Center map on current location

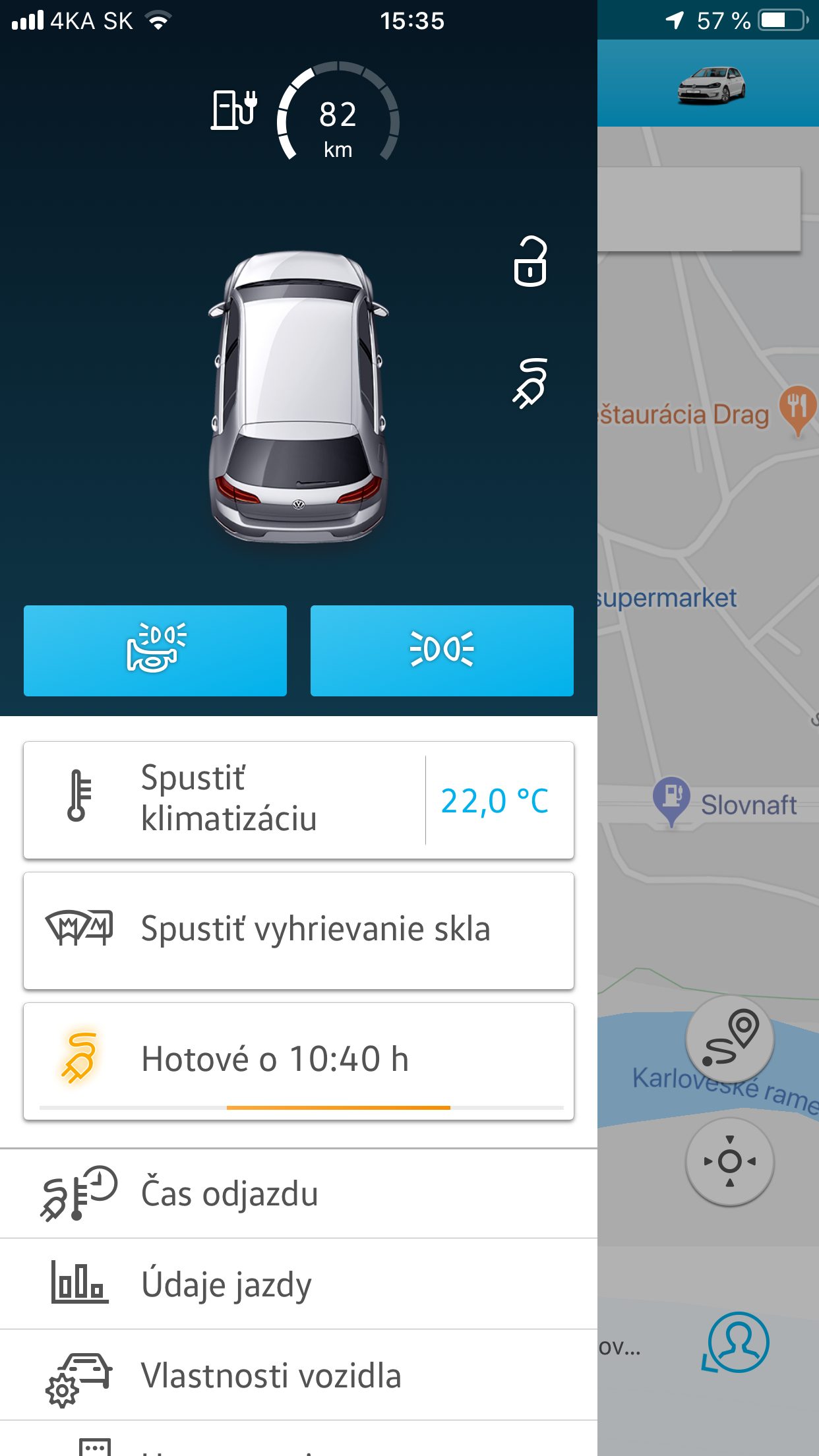[729, 1161]
